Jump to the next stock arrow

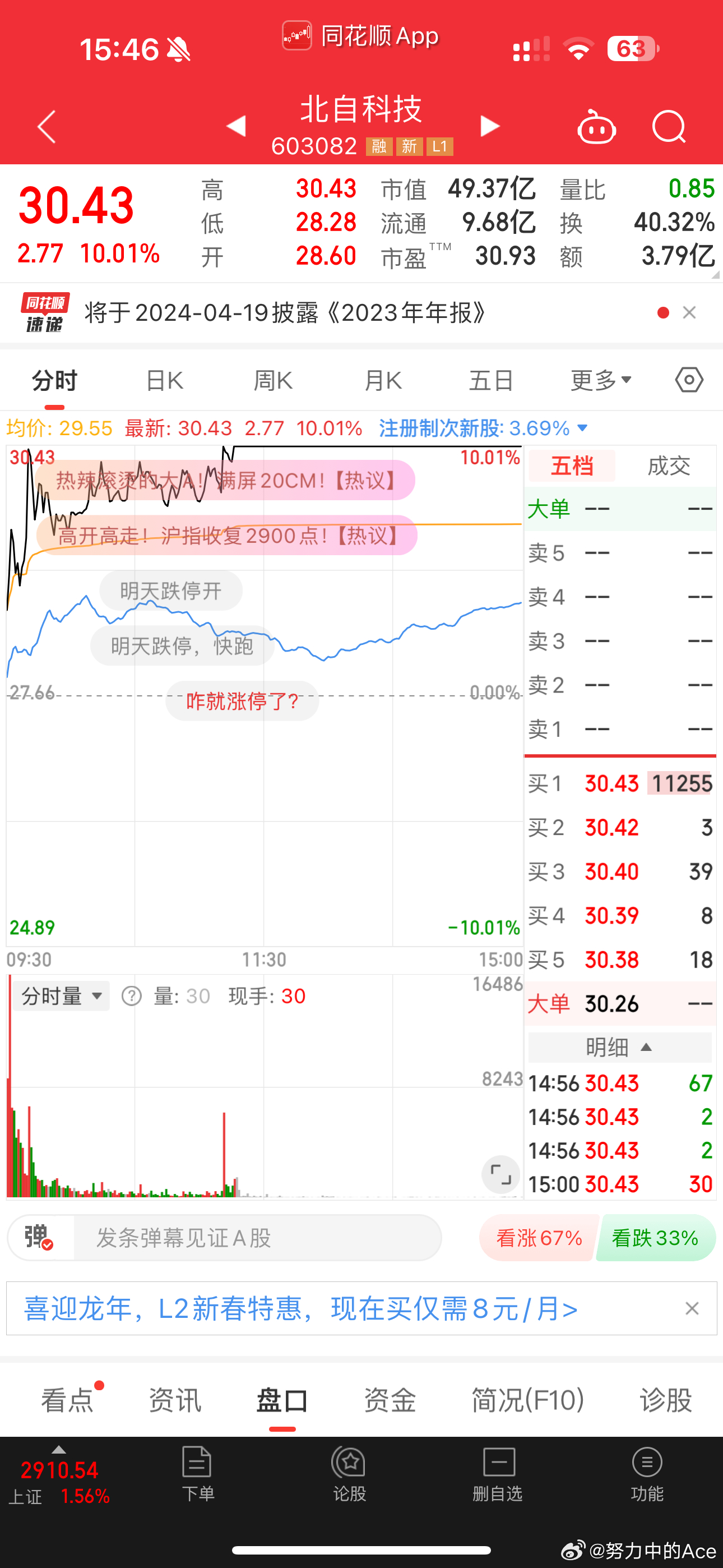tap(489, 126)
